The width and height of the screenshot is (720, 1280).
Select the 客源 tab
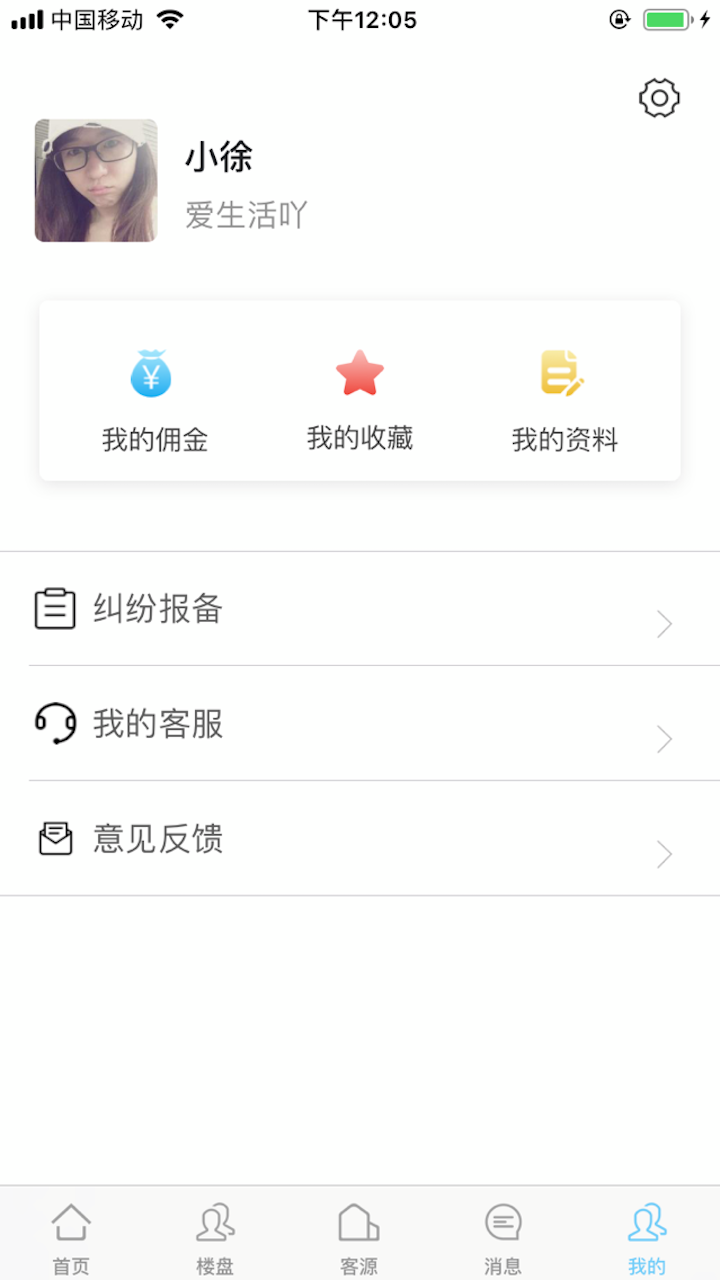pyautogui.click(x=359, y=1238)
